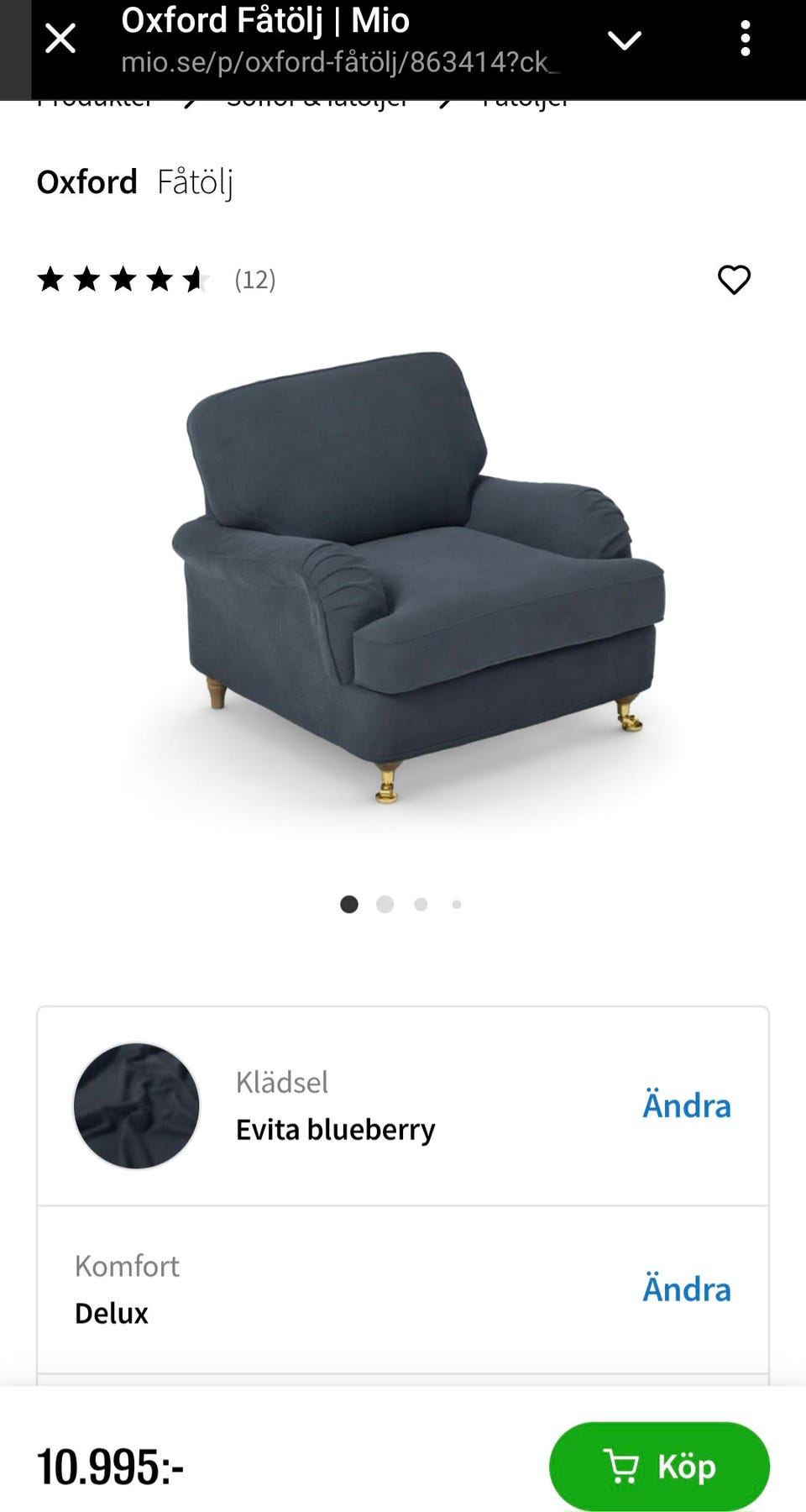The width and height of the screenshot is (806, 1512).
Task: Tap the heart to favorite the fåtölj
Action: pyautogui.click(x=734, y=280)
